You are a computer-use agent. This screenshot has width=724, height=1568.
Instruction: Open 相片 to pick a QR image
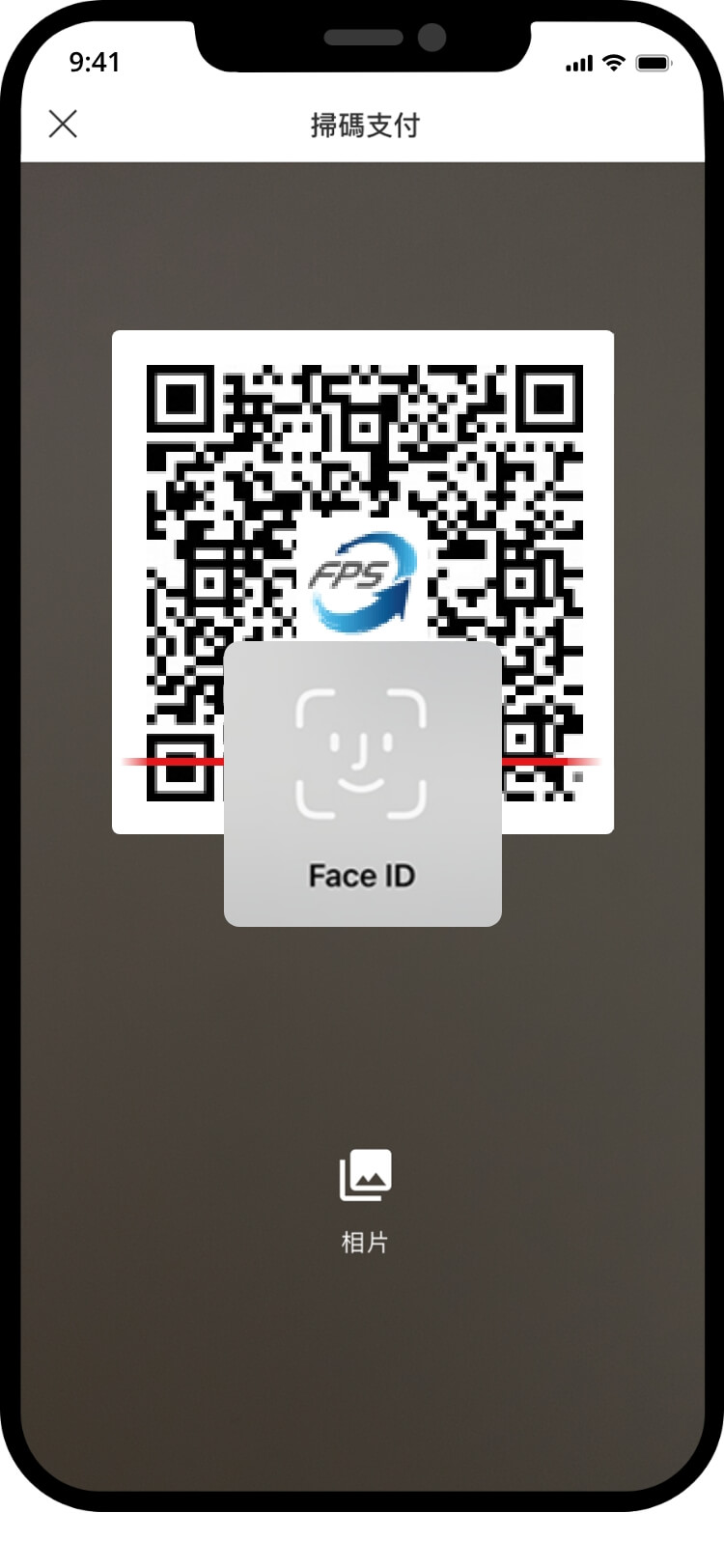365,1200
